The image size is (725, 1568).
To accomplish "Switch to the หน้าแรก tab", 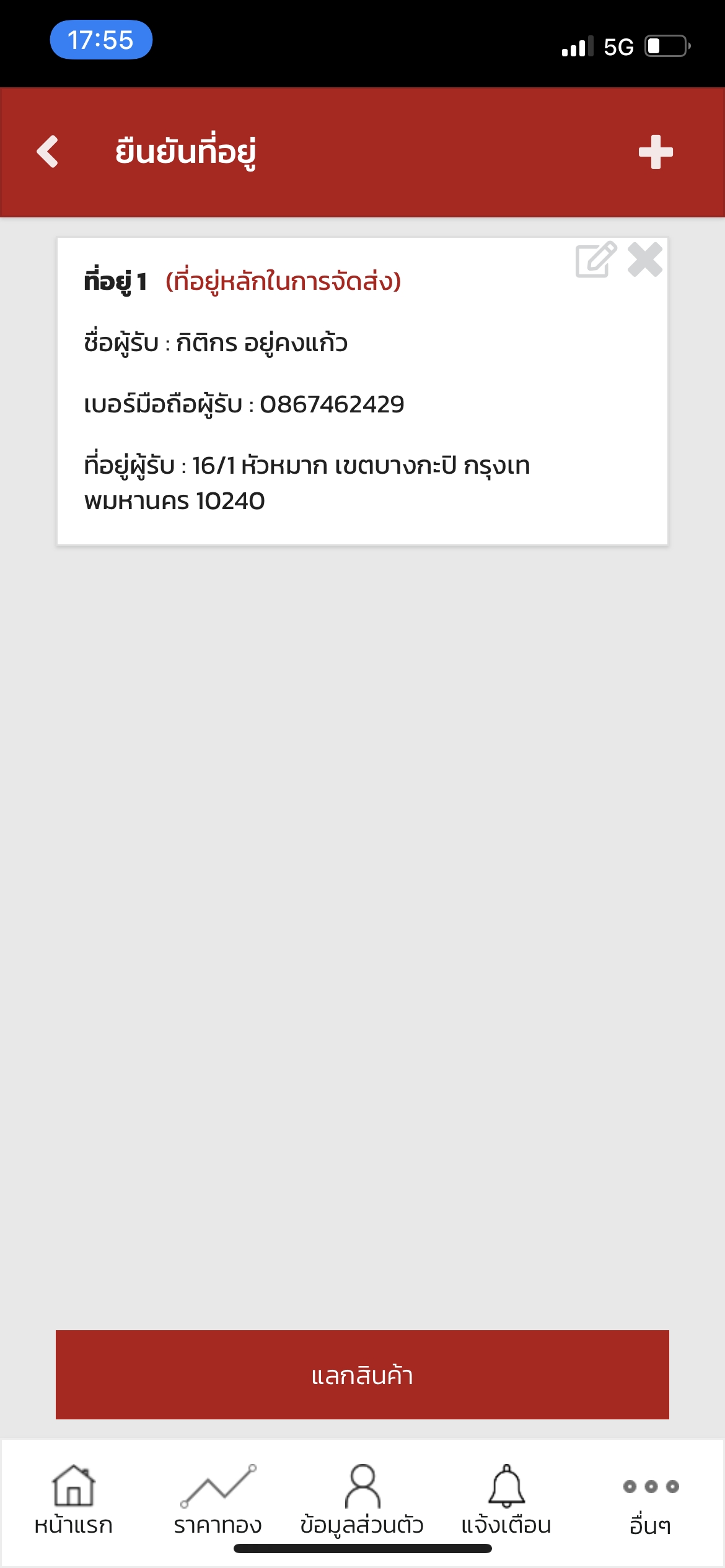I will pyautogui.click(x=74, y=1500).
